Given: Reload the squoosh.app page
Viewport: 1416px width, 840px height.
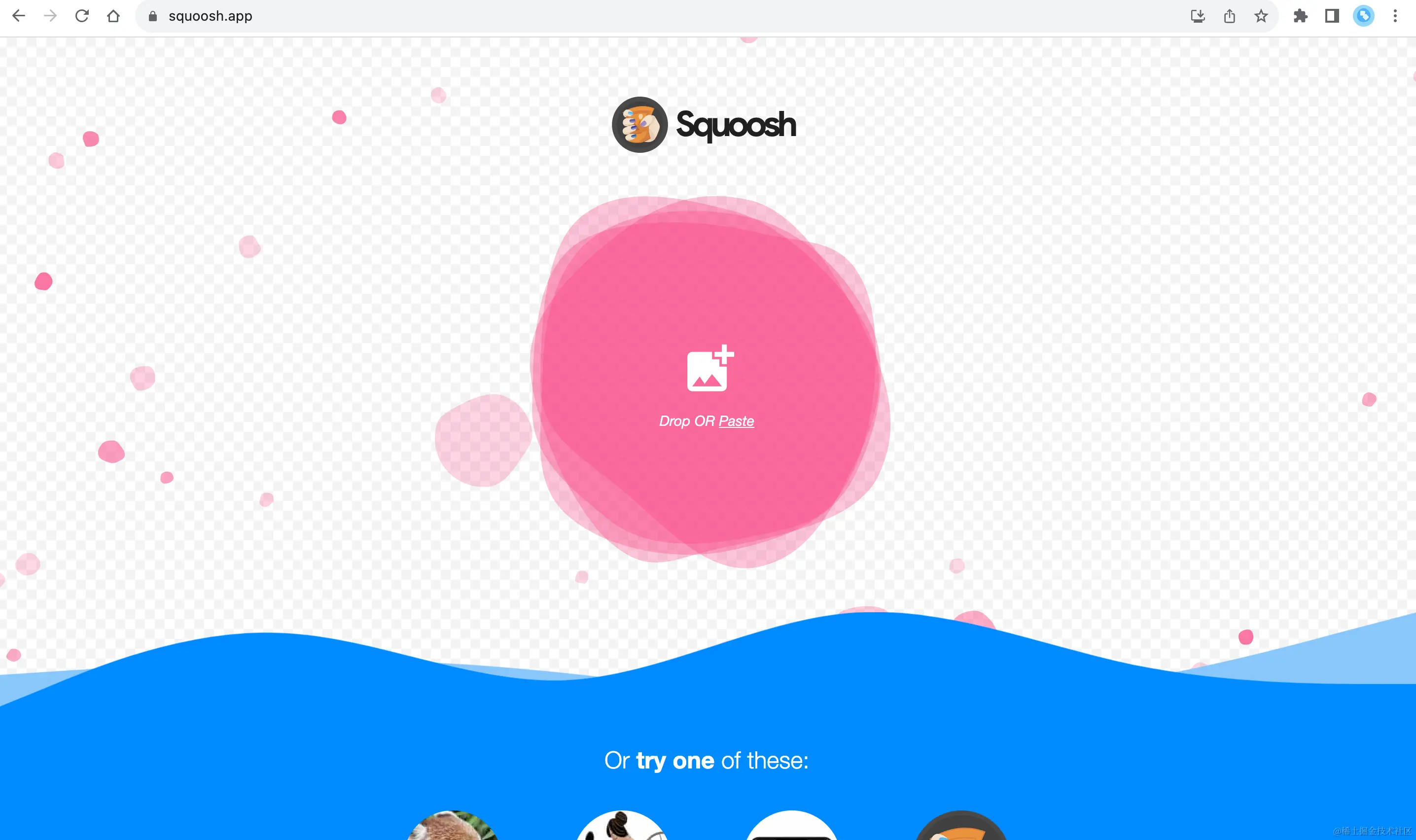Looking at the screenshot, I should [x=82, y=16].
